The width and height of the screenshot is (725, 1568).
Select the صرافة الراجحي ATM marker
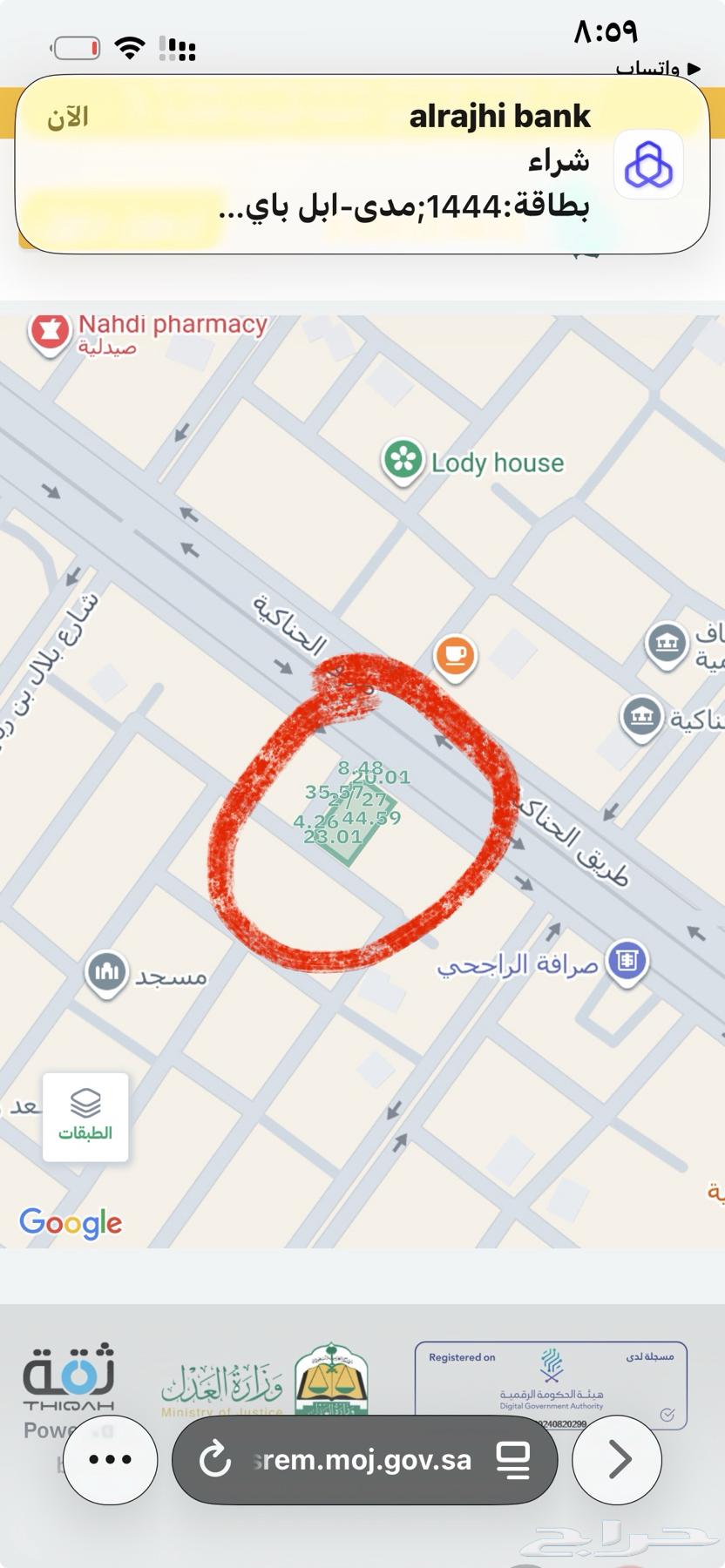point(627,961)
